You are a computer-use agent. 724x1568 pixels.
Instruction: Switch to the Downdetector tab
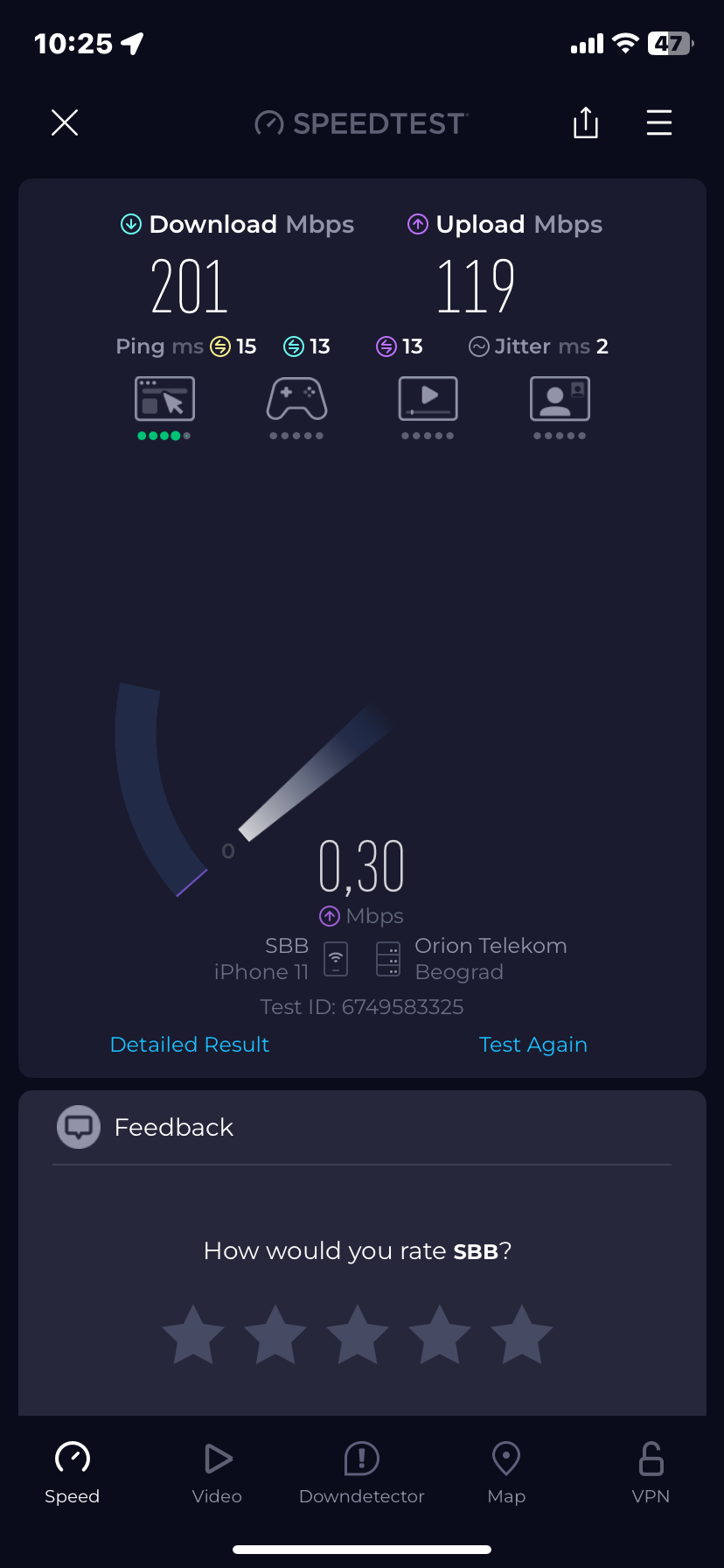coord(361,1473)
